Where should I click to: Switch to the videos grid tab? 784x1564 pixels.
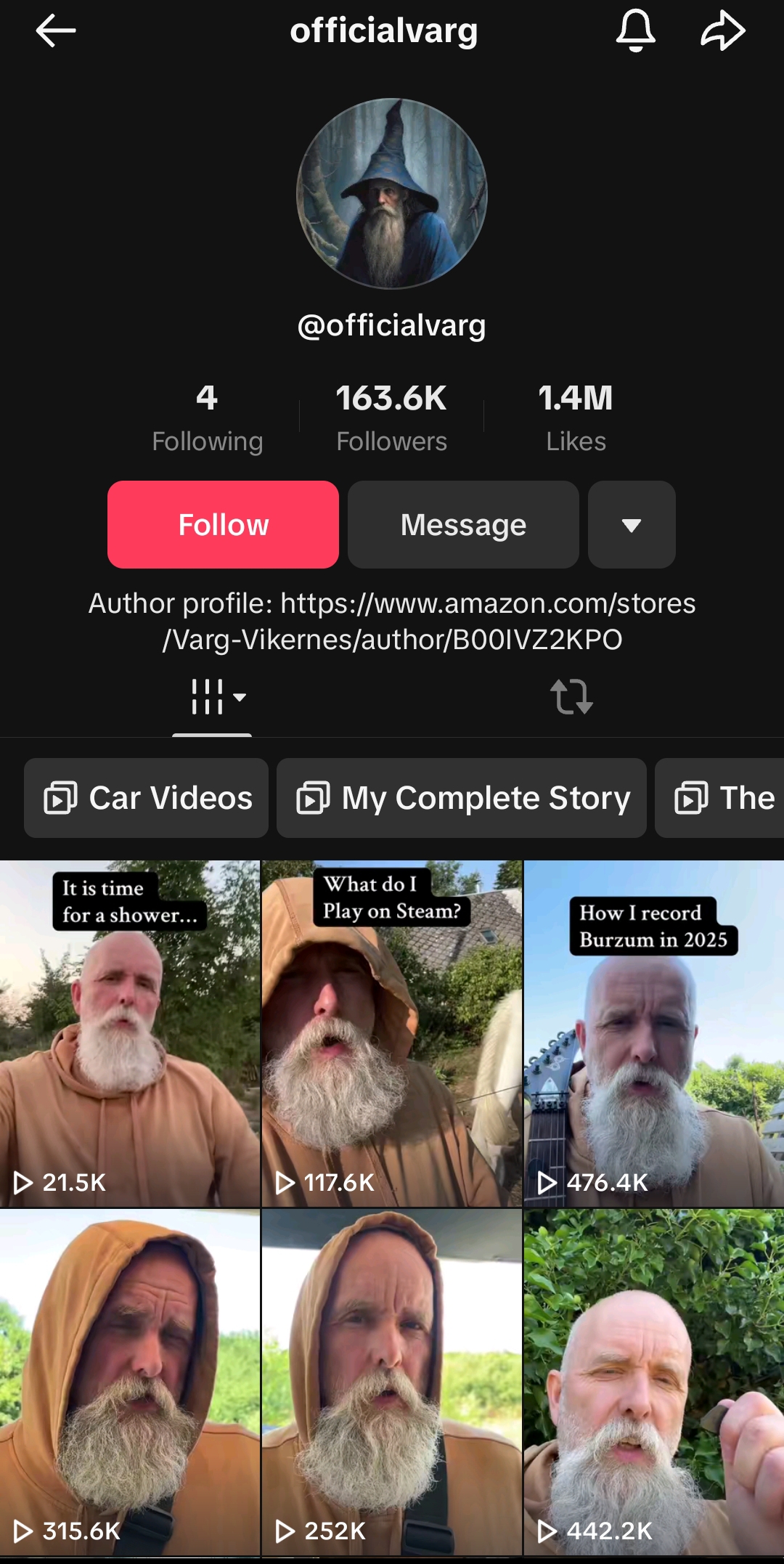[x=212, y=697]
